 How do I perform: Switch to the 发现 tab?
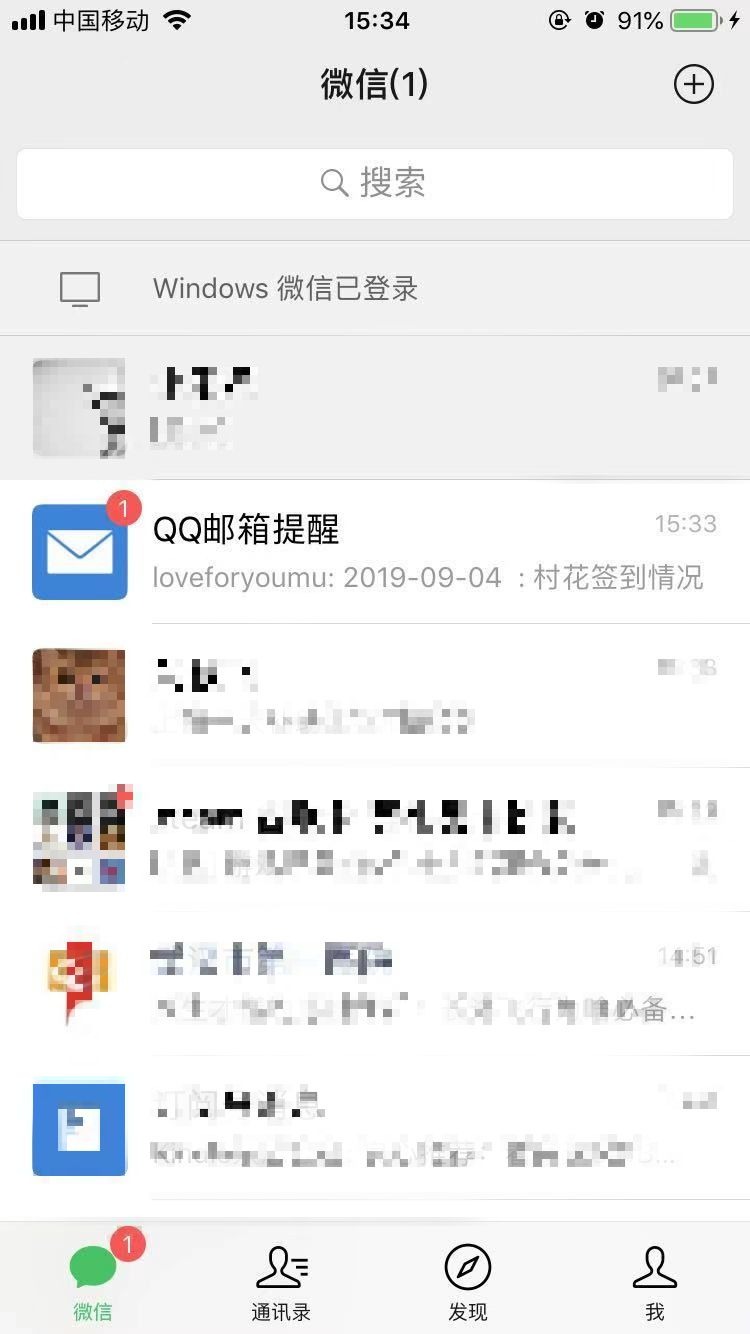click(468, 1282)
